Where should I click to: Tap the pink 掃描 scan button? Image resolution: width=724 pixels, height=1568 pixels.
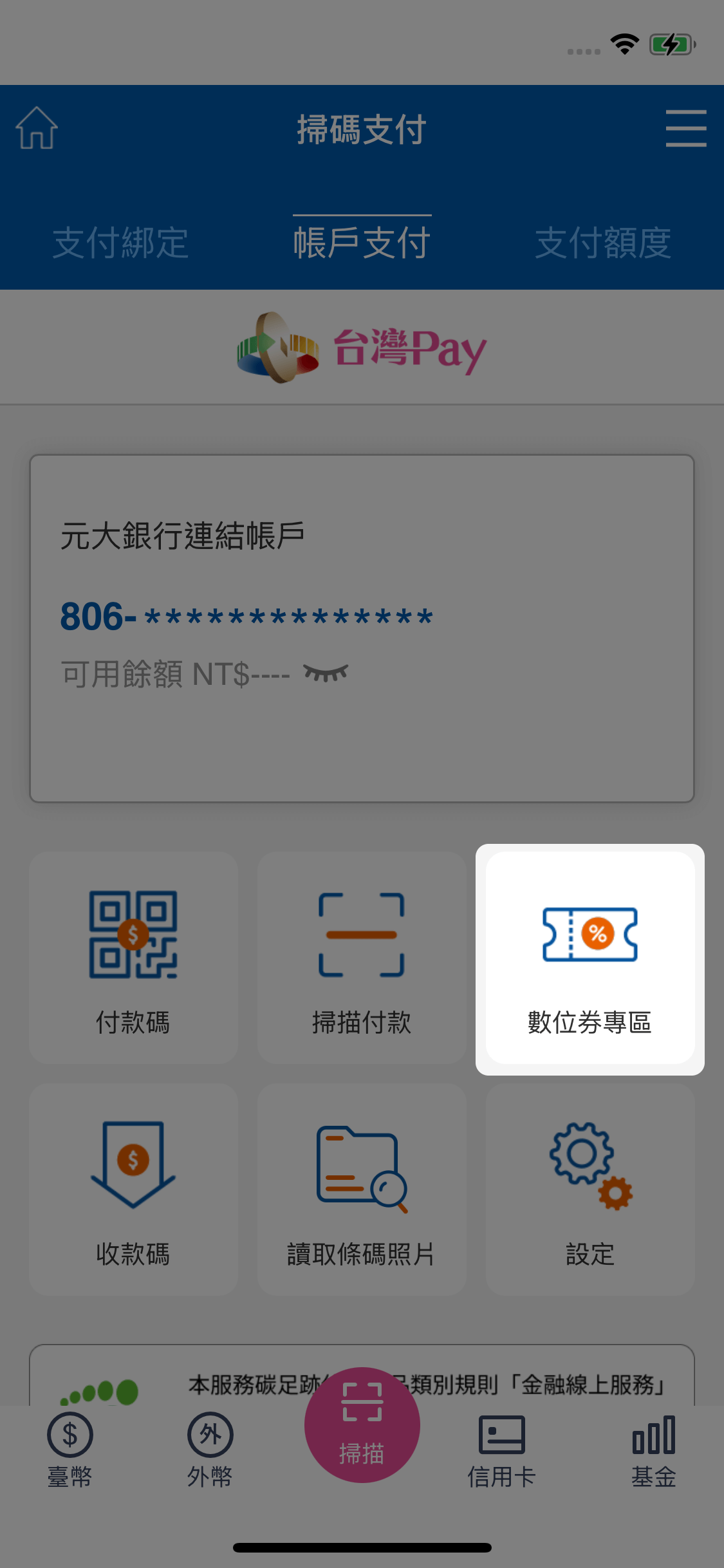[x=362, y=1425]
